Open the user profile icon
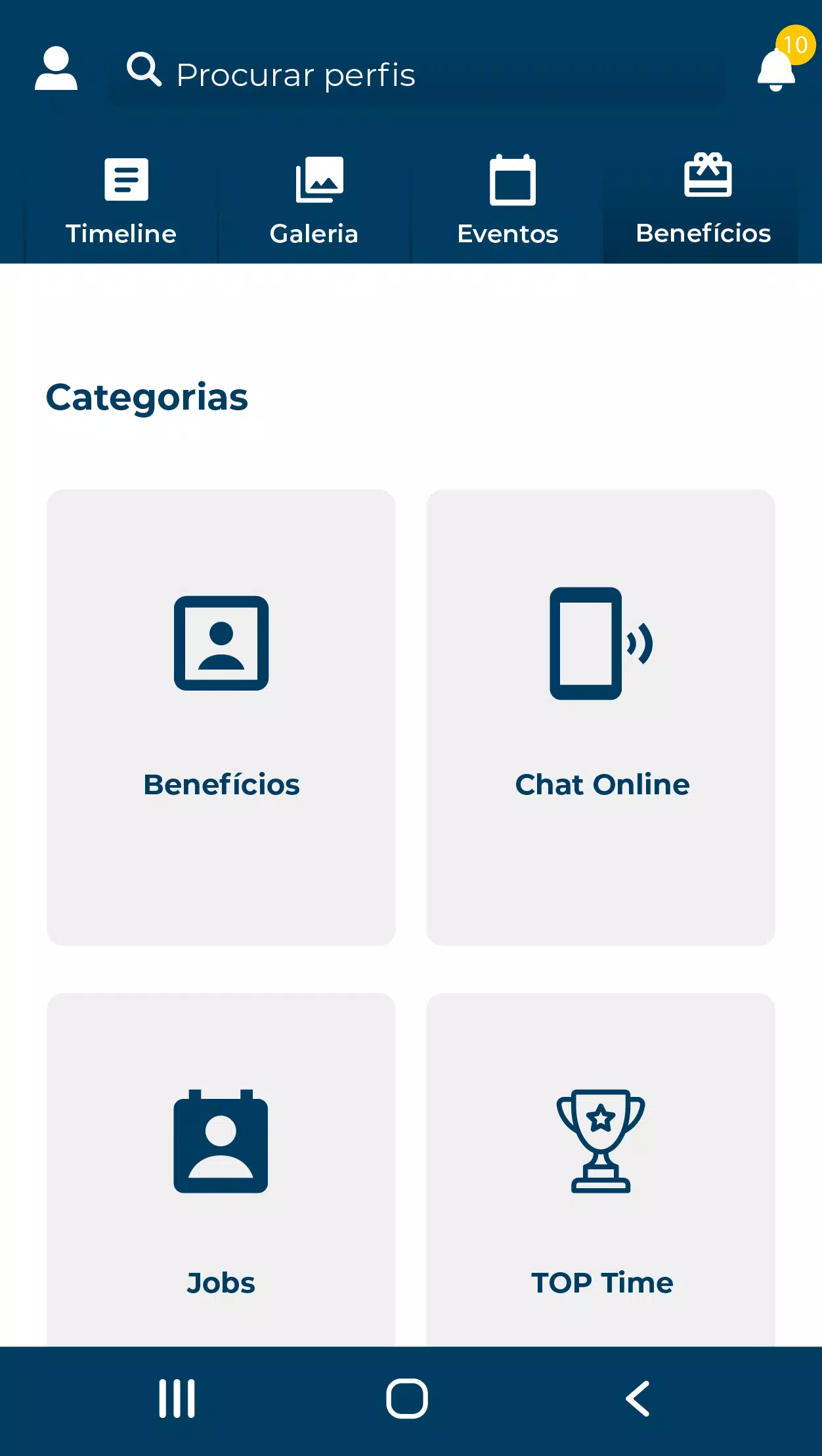The height and width of the screenshot is (1456, 822). pyautogui.click(x=56, y=68)
